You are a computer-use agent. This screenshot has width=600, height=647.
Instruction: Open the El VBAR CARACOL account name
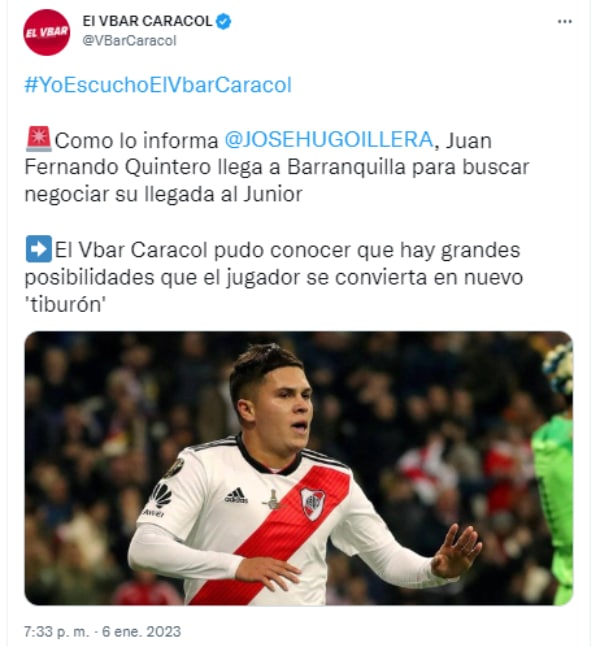(147, 21)
